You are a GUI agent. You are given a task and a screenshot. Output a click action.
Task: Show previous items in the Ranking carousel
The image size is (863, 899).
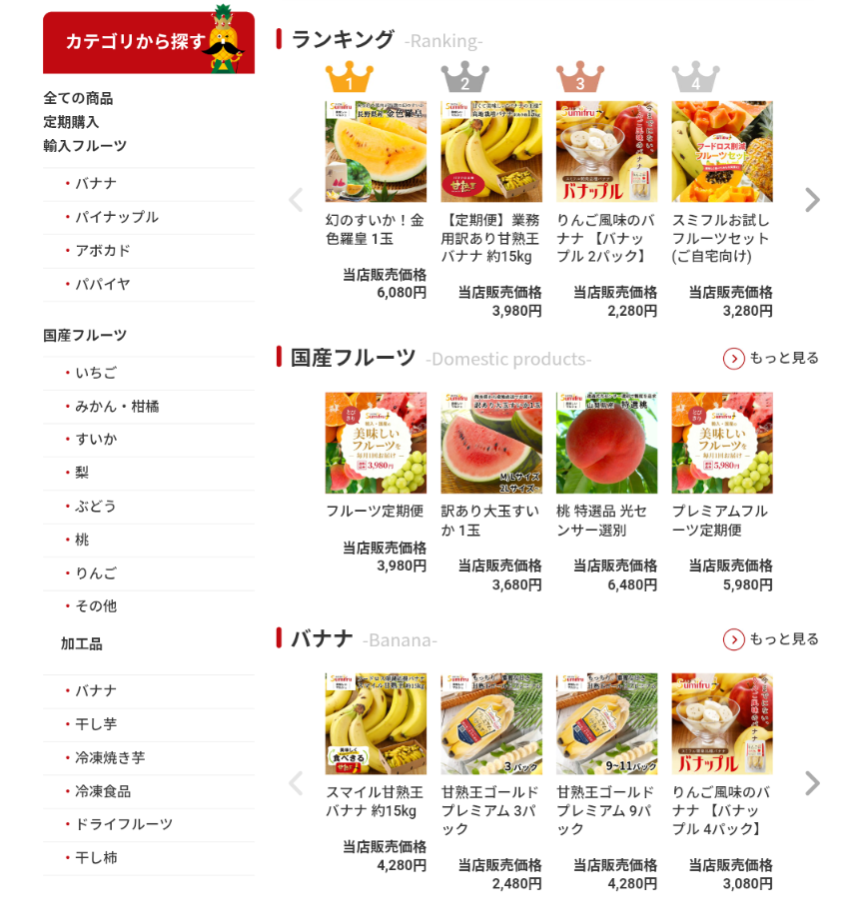click(x=295, y=200)
